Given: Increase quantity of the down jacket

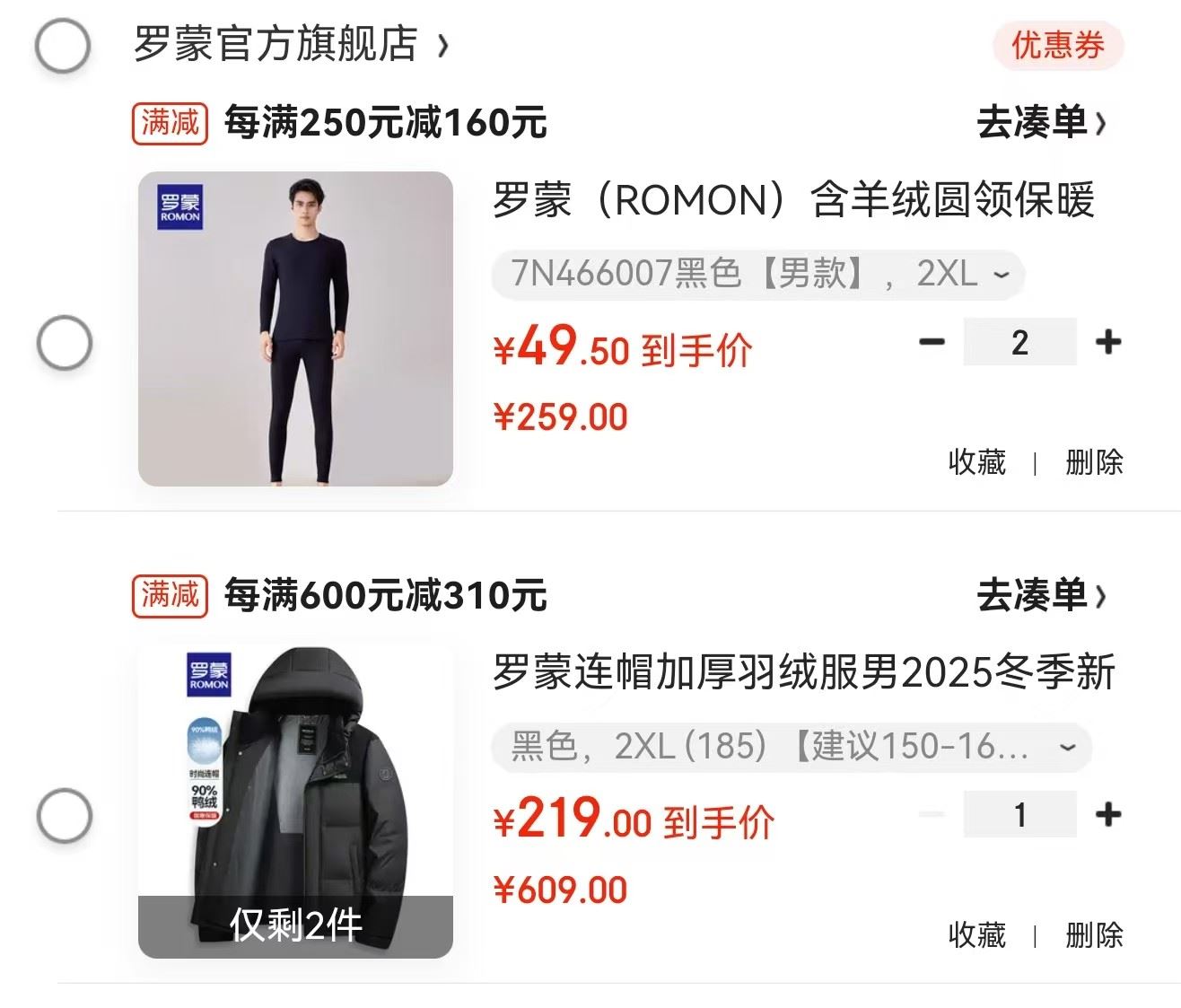Looking at the screenshot, I should pos(1108,815).
